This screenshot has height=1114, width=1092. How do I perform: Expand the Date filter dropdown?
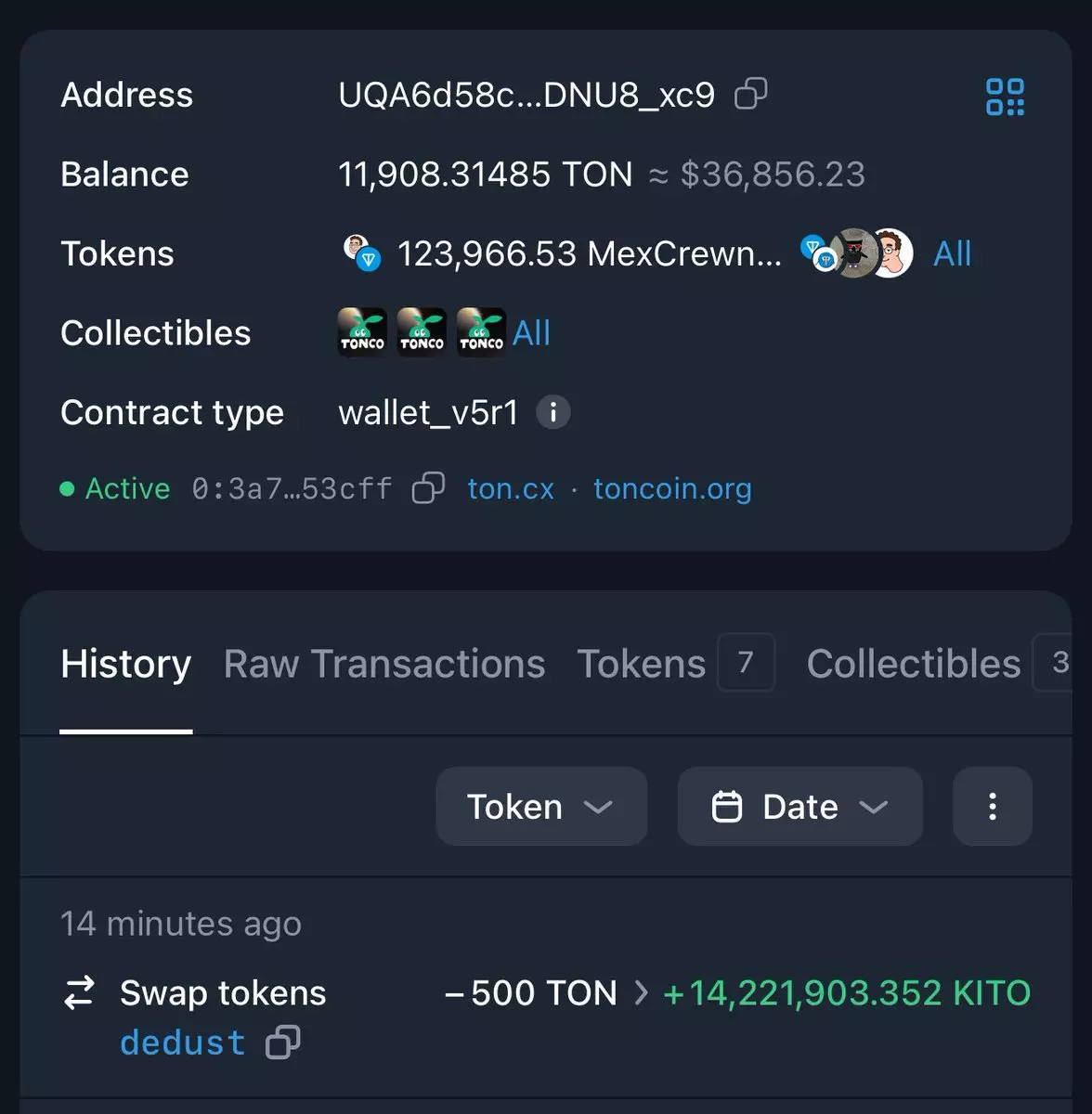tap(799, 807)
